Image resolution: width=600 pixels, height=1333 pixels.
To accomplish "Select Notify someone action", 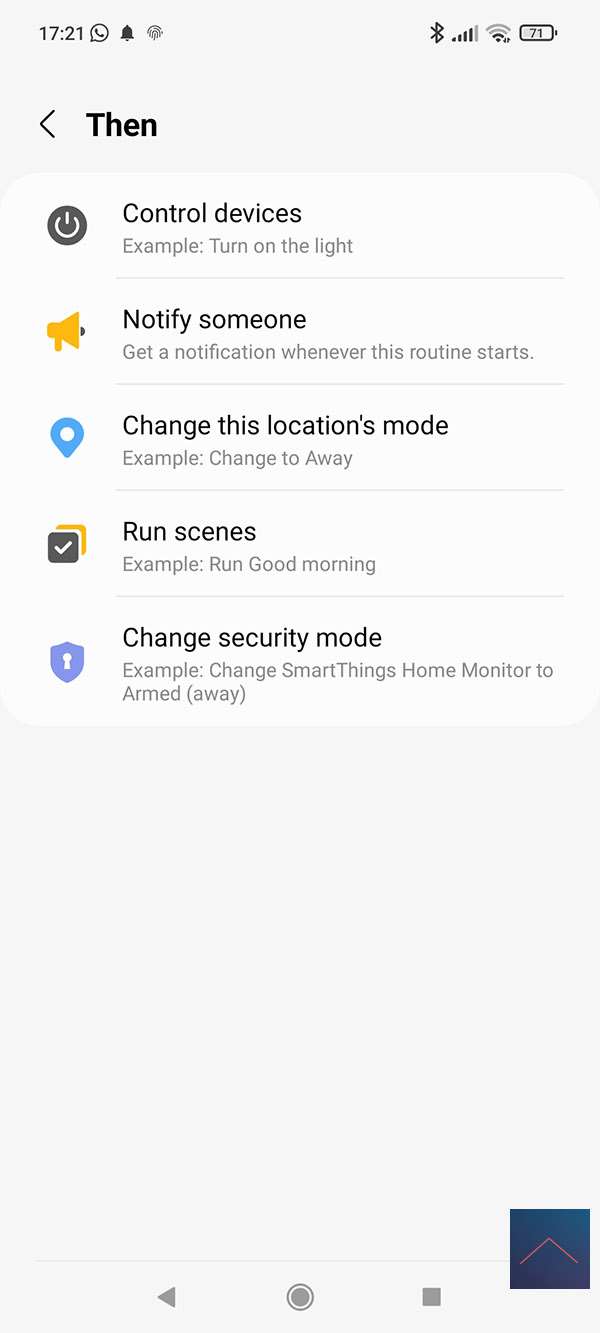I will coord(300,333).
